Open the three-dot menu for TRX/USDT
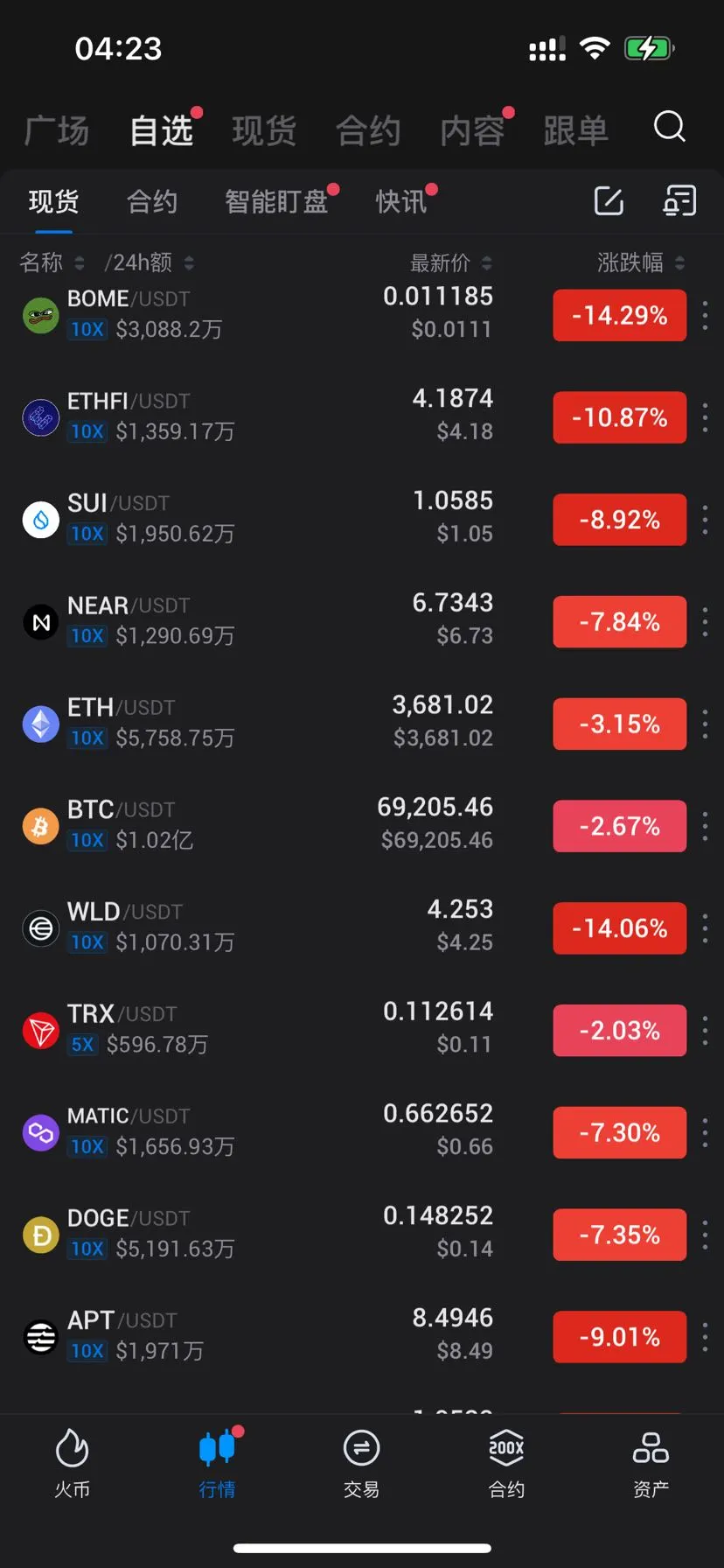The width and height of the screenshot is (724, 1568). [x=705, y=1031]
